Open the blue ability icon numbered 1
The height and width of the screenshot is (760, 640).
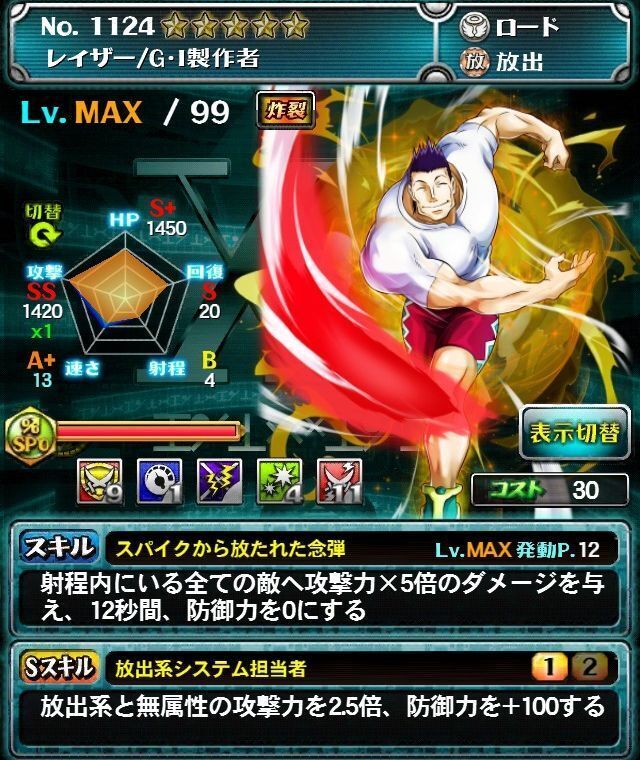[x=159, y=479]
